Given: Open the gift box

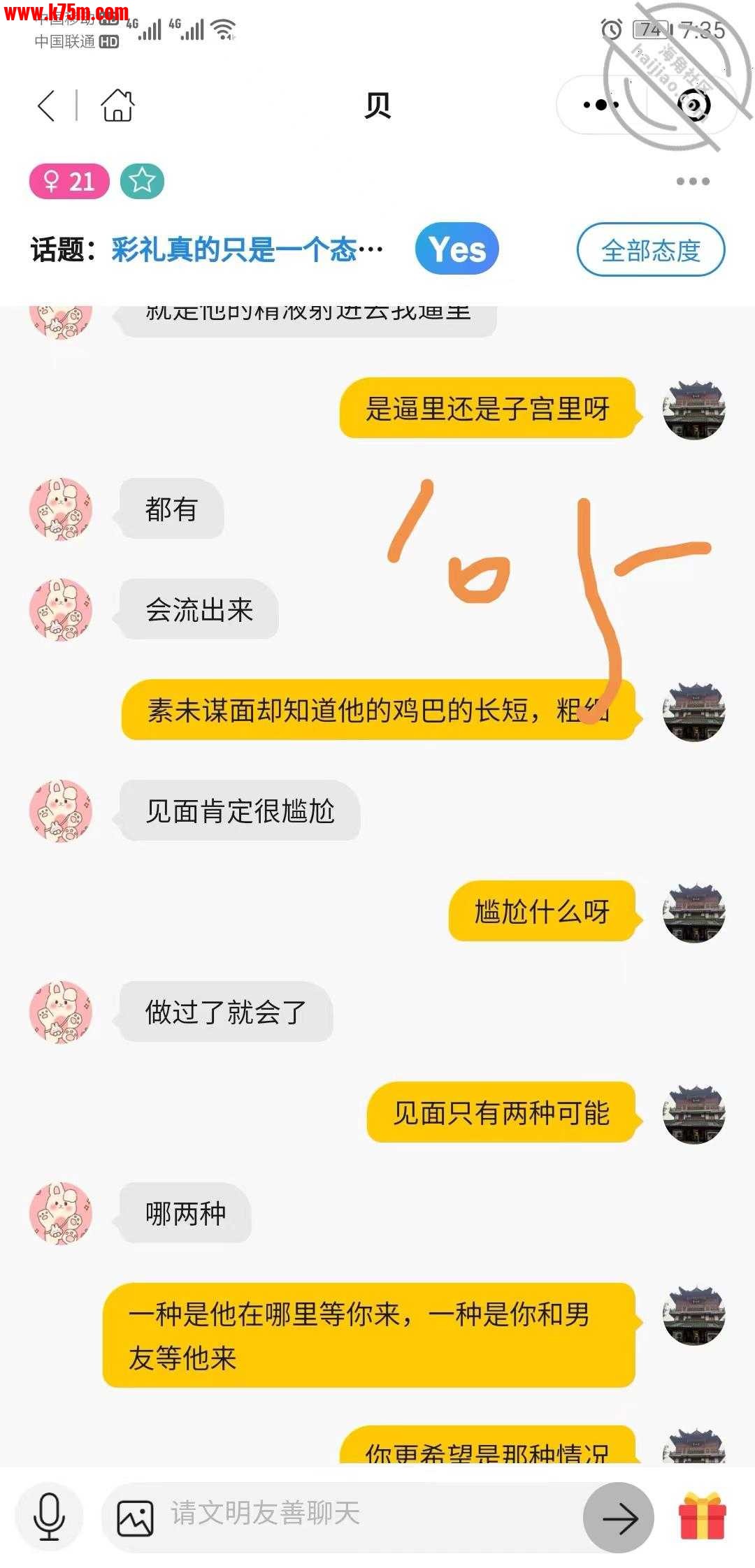Looking at the screenshot, I should 703,1516.
